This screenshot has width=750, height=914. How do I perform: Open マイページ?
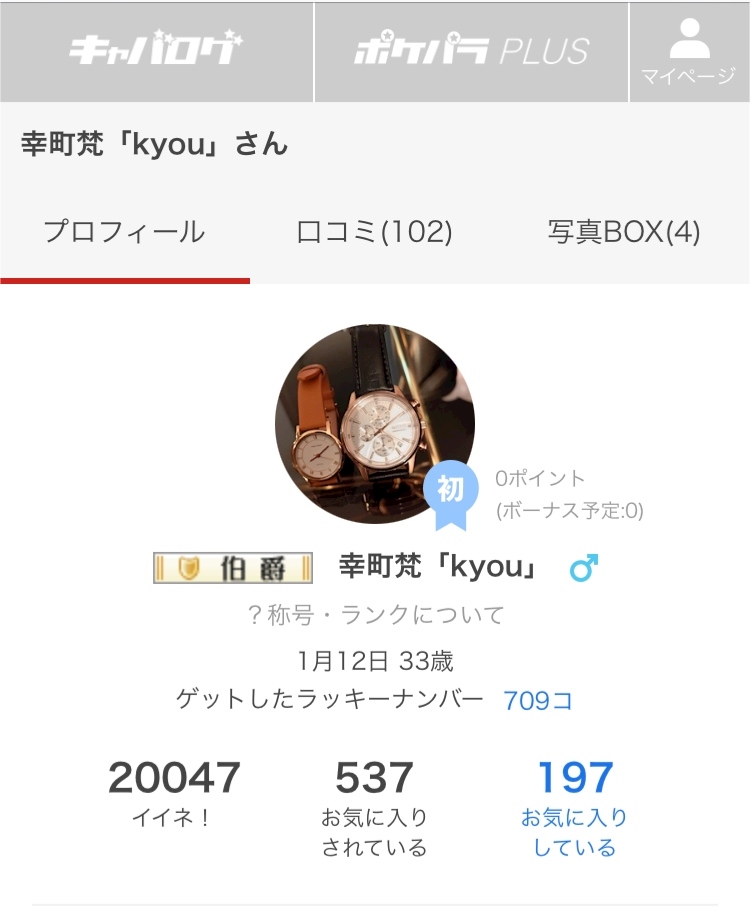click(x=688, y=51)
